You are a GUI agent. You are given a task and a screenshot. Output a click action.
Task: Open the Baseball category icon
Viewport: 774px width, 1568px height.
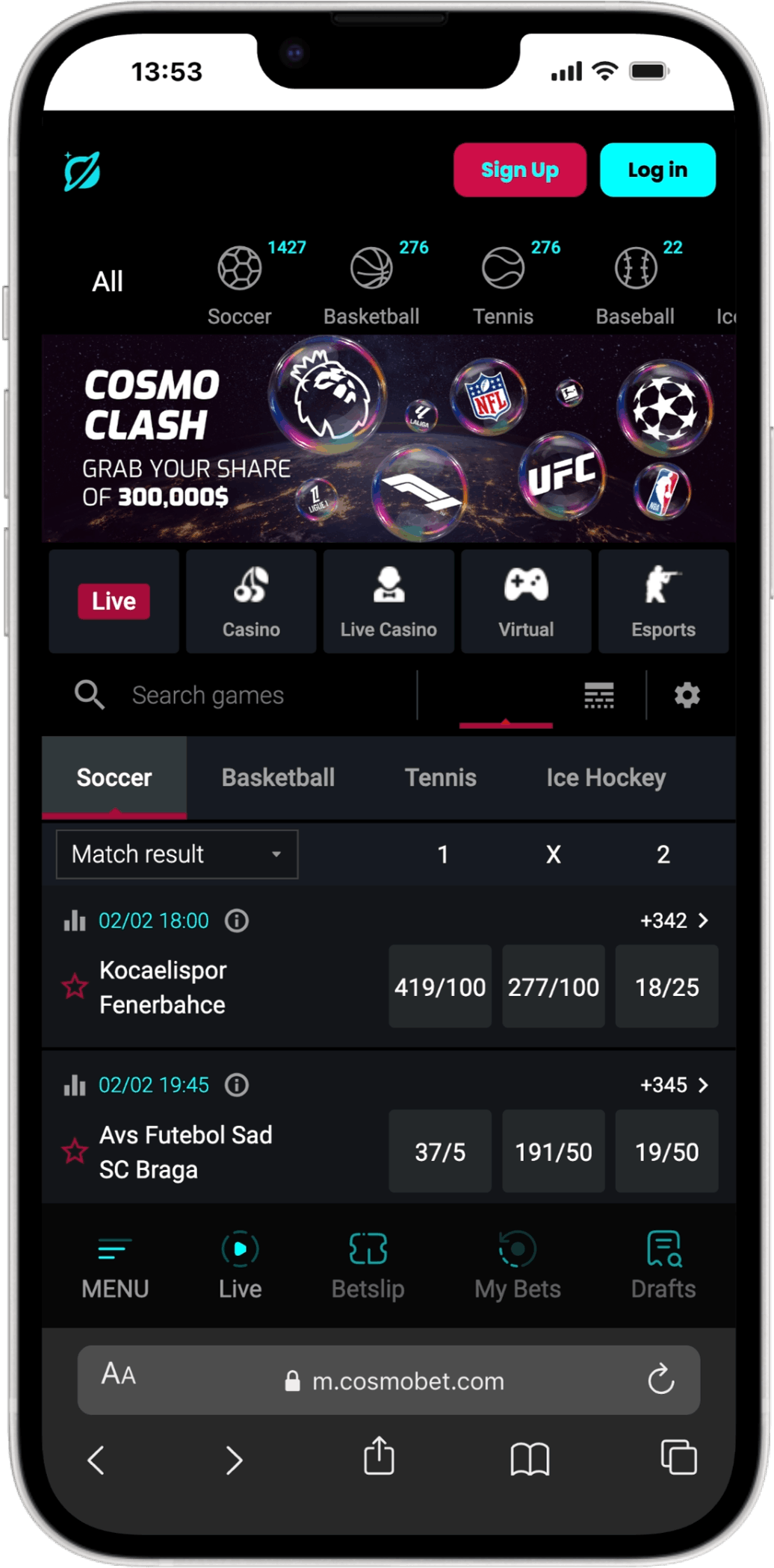point(634,270)
